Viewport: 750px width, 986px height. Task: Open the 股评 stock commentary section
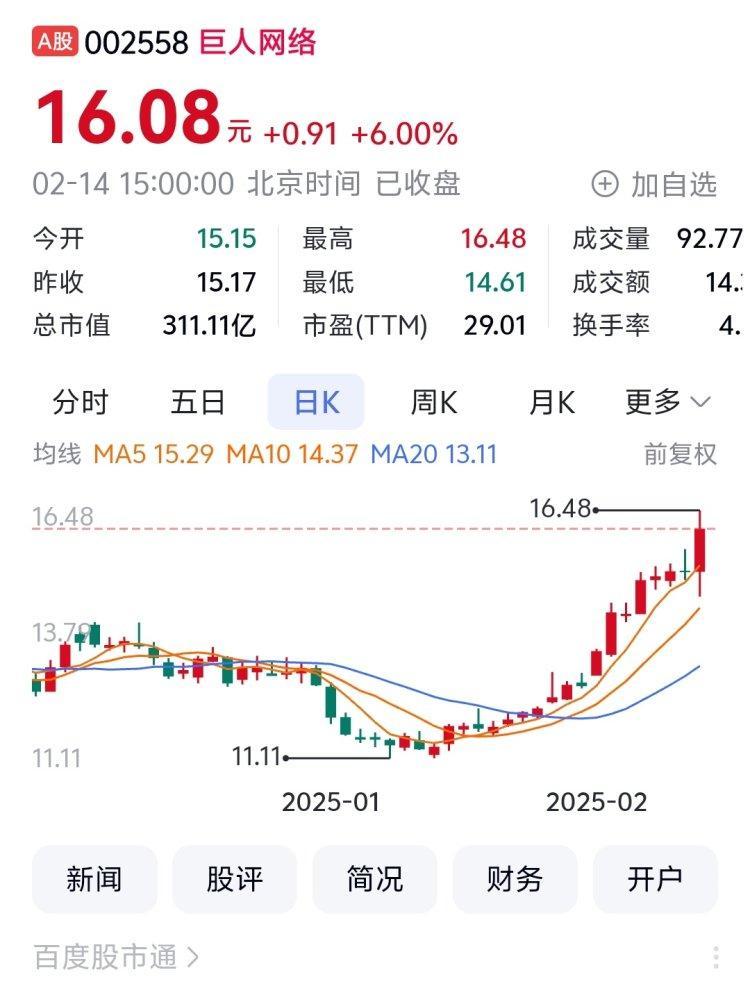click(235, 879)
